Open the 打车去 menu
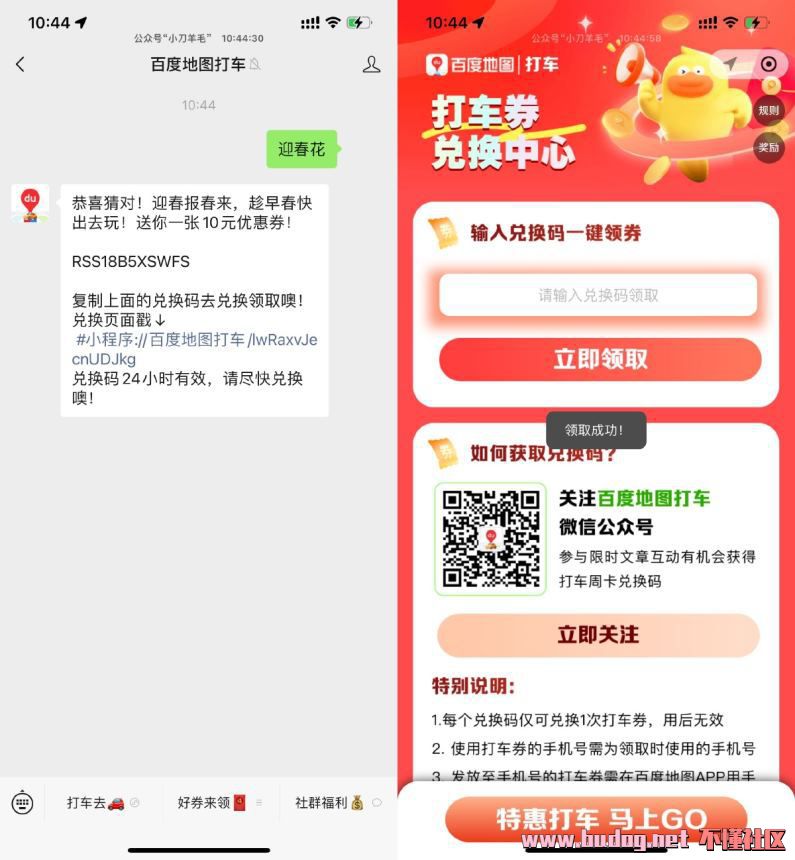 coord(97,802)
